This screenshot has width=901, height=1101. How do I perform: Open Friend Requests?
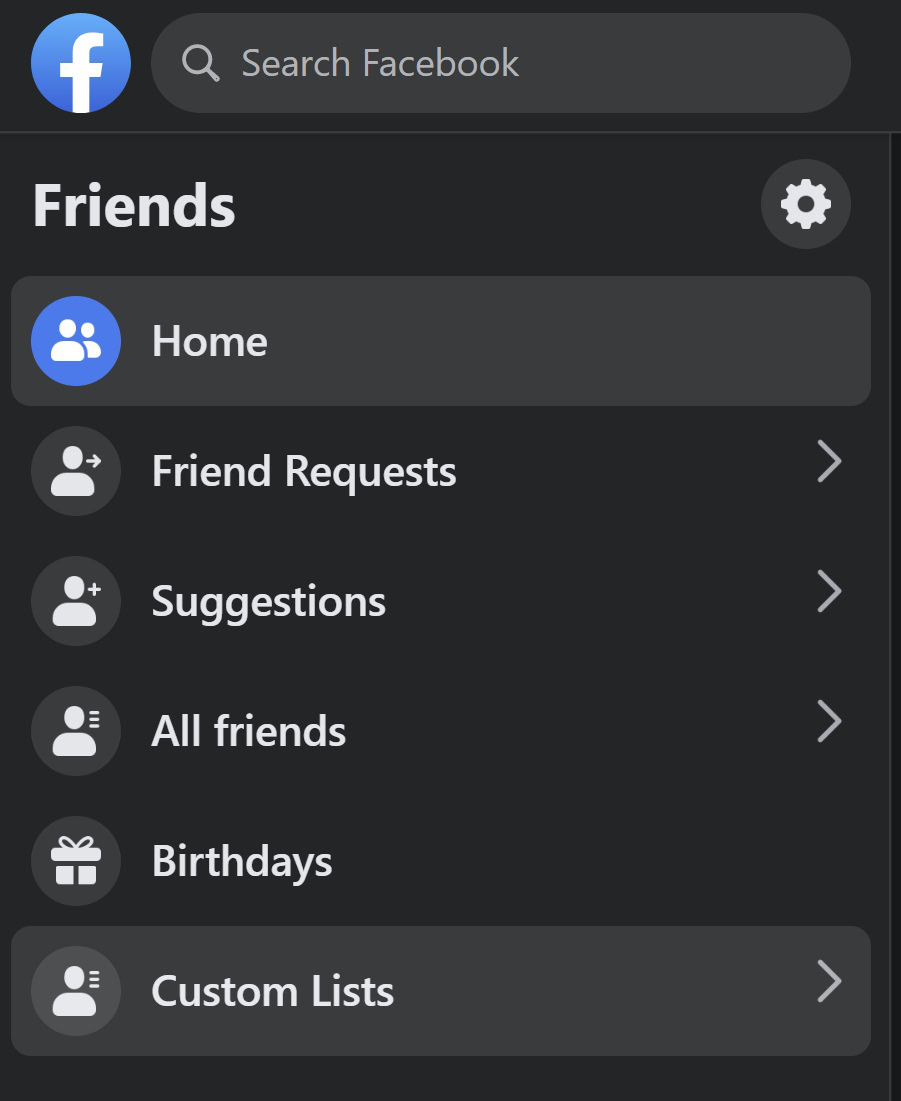[440, 471]
